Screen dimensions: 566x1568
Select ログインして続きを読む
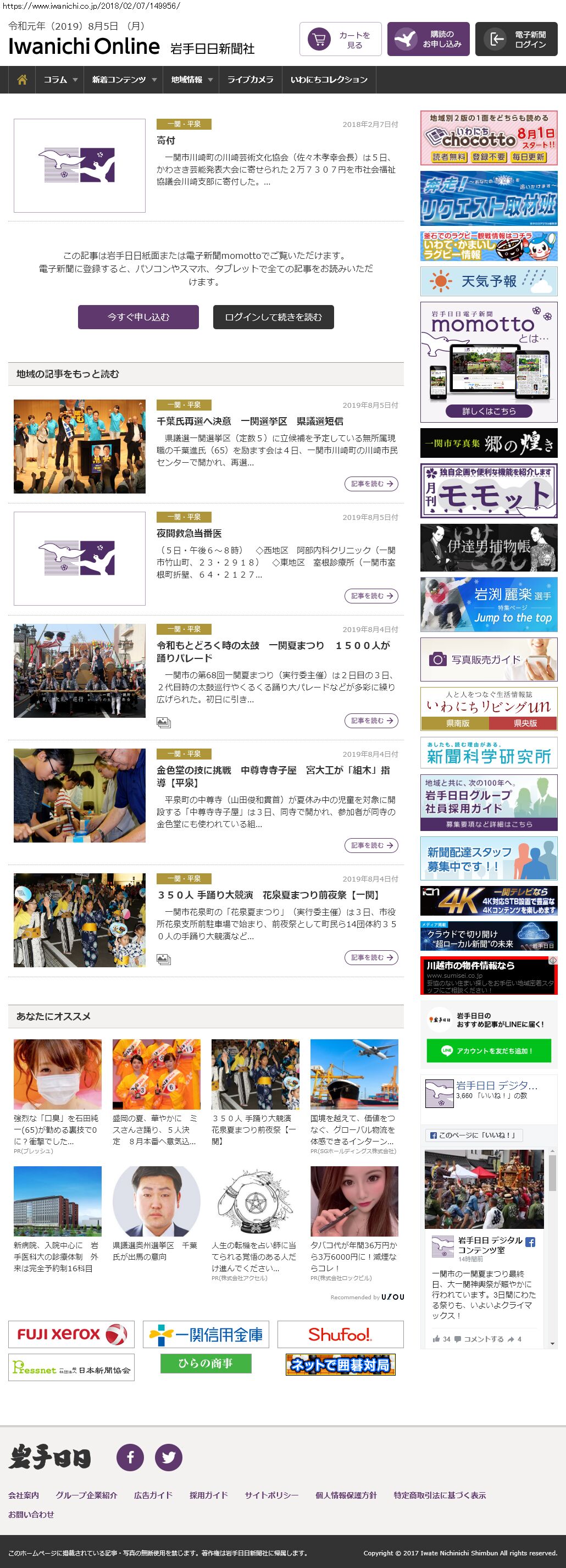coord(273,317)
